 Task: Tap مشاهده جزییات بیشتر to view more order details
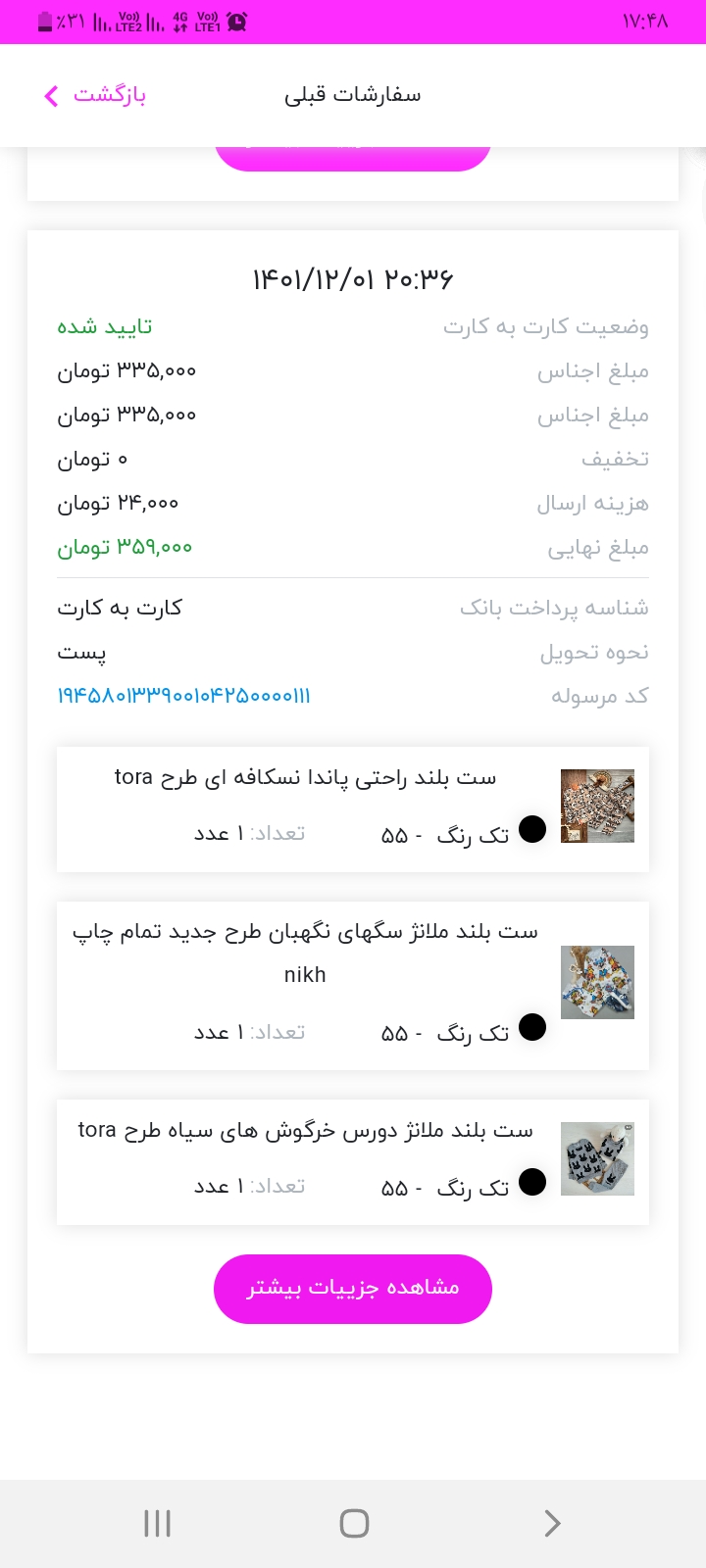click(353, 1289)
